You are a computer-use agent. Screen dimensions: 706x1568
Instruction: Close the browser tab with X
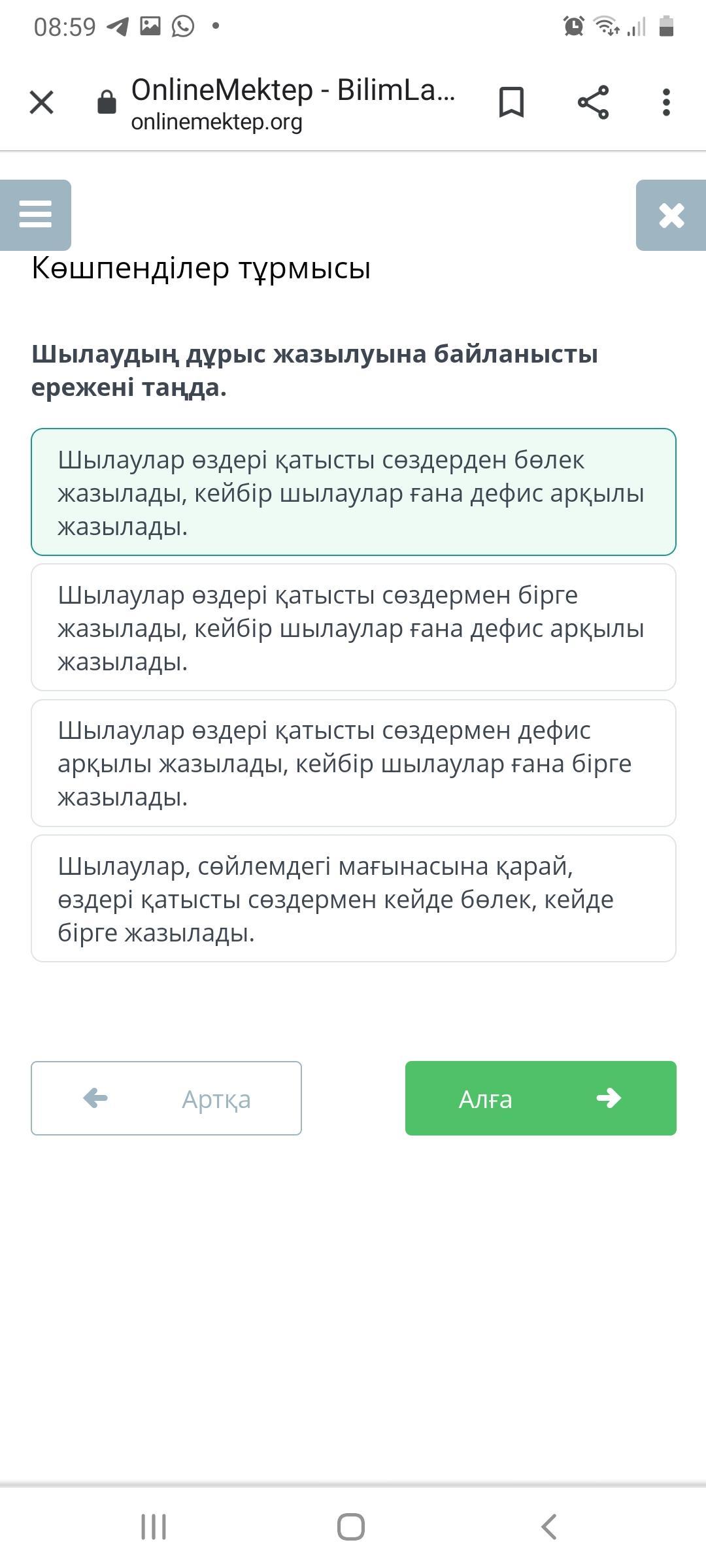point(42,103)
